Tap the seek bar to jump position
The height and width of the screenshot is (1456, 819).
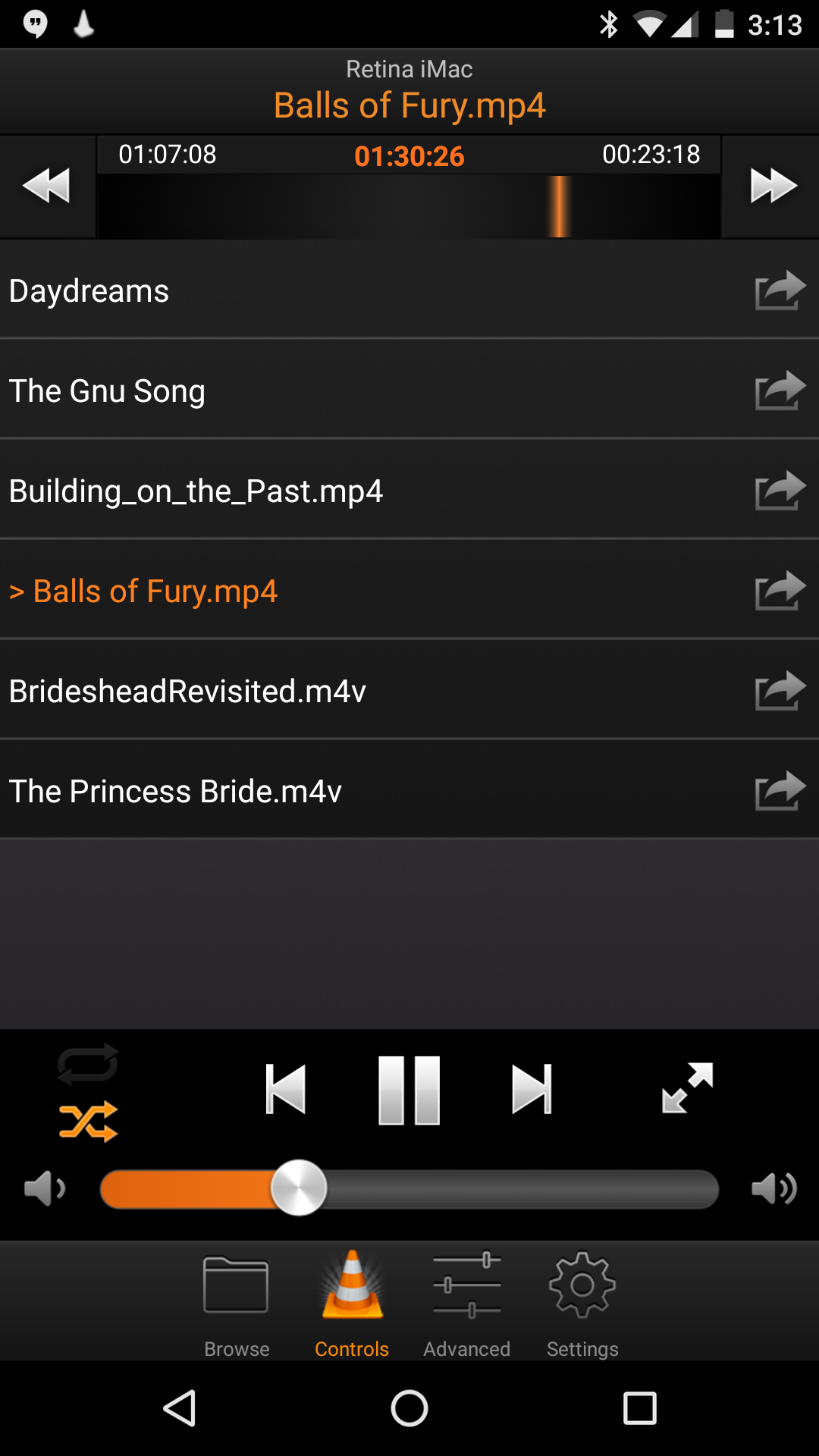click(x=409, y=206)
